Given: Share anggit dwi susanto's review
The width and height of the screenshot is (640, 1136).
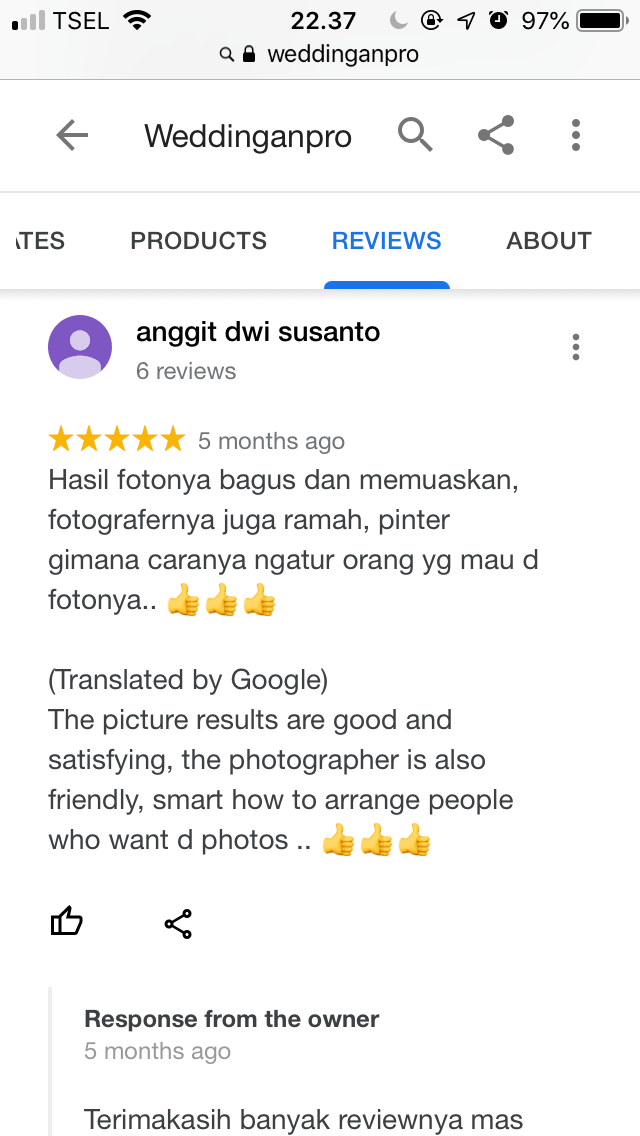Looking at the screenshot, I should pos(178,923).
